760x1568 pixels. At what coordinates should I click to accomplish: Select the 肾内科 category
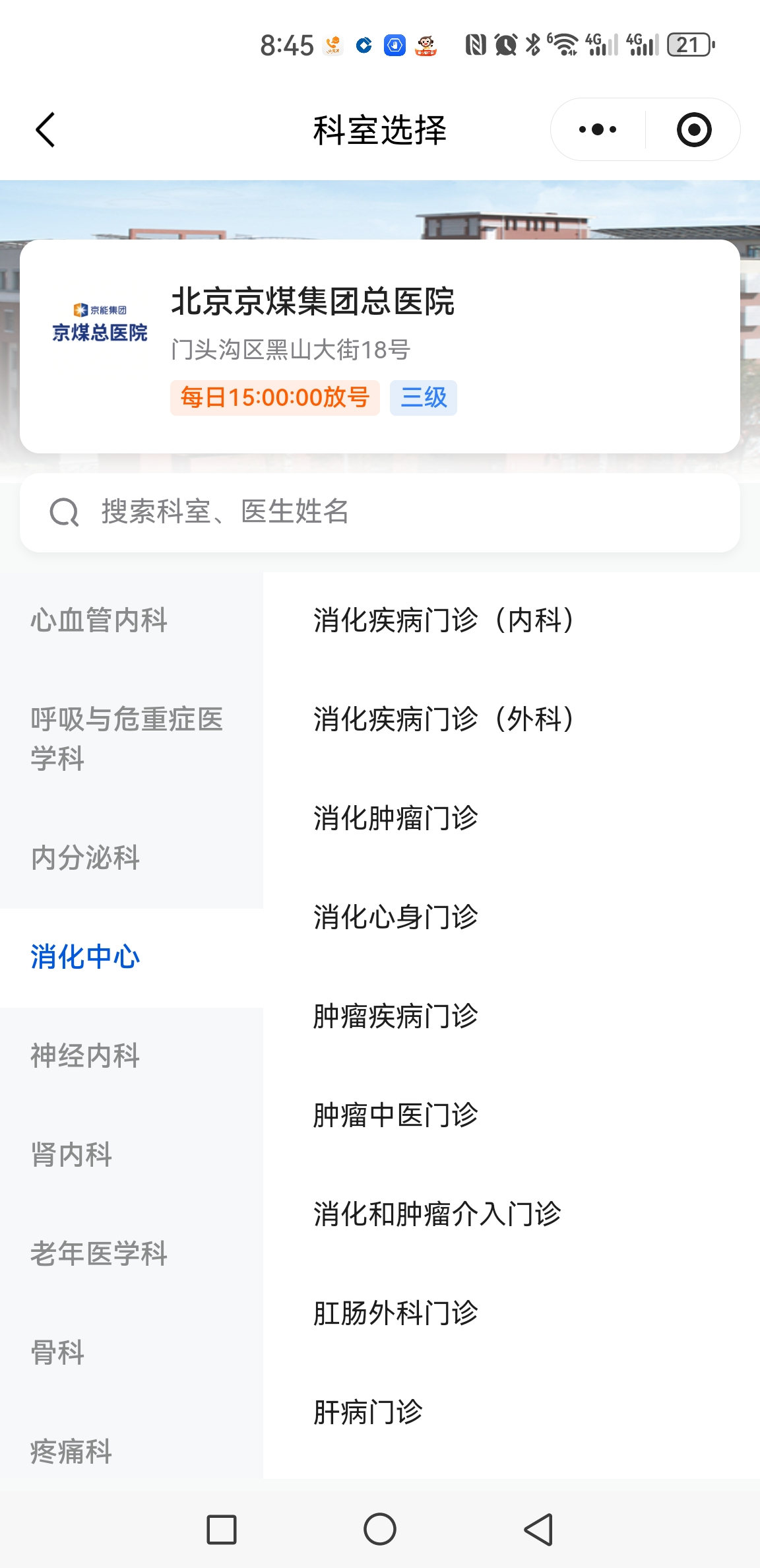click(71, 1155)
